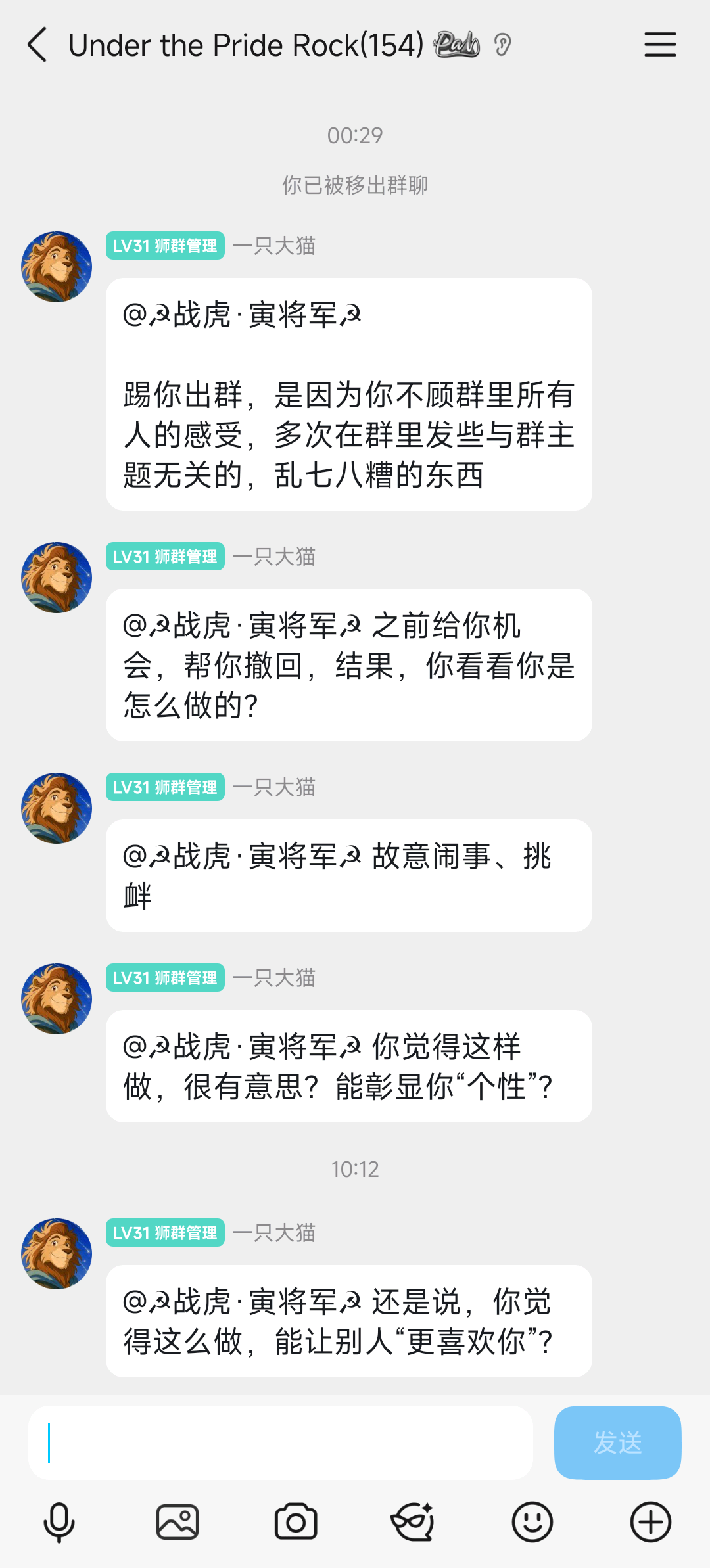Open the masked face effects icon

(x=413, y=1522)
